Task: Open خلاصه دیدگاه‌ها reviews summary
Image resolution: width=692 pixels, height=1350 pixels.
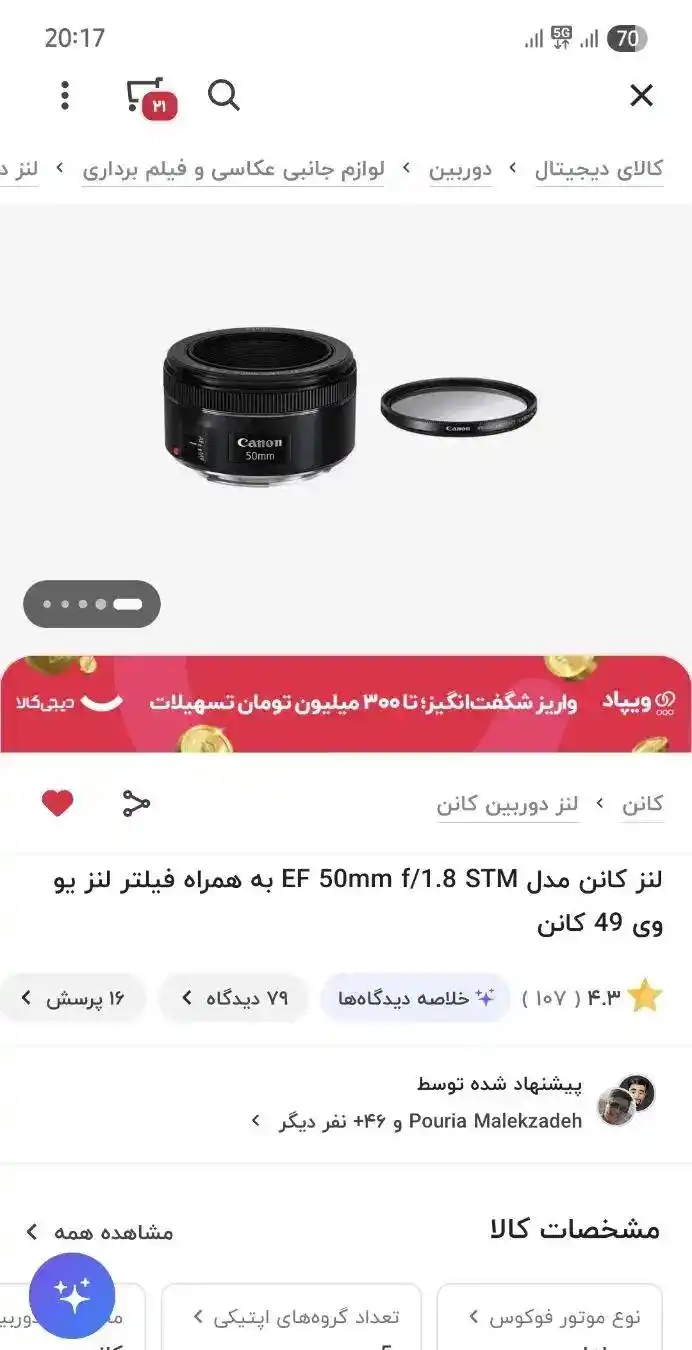Action: click(x=415, y=998)
